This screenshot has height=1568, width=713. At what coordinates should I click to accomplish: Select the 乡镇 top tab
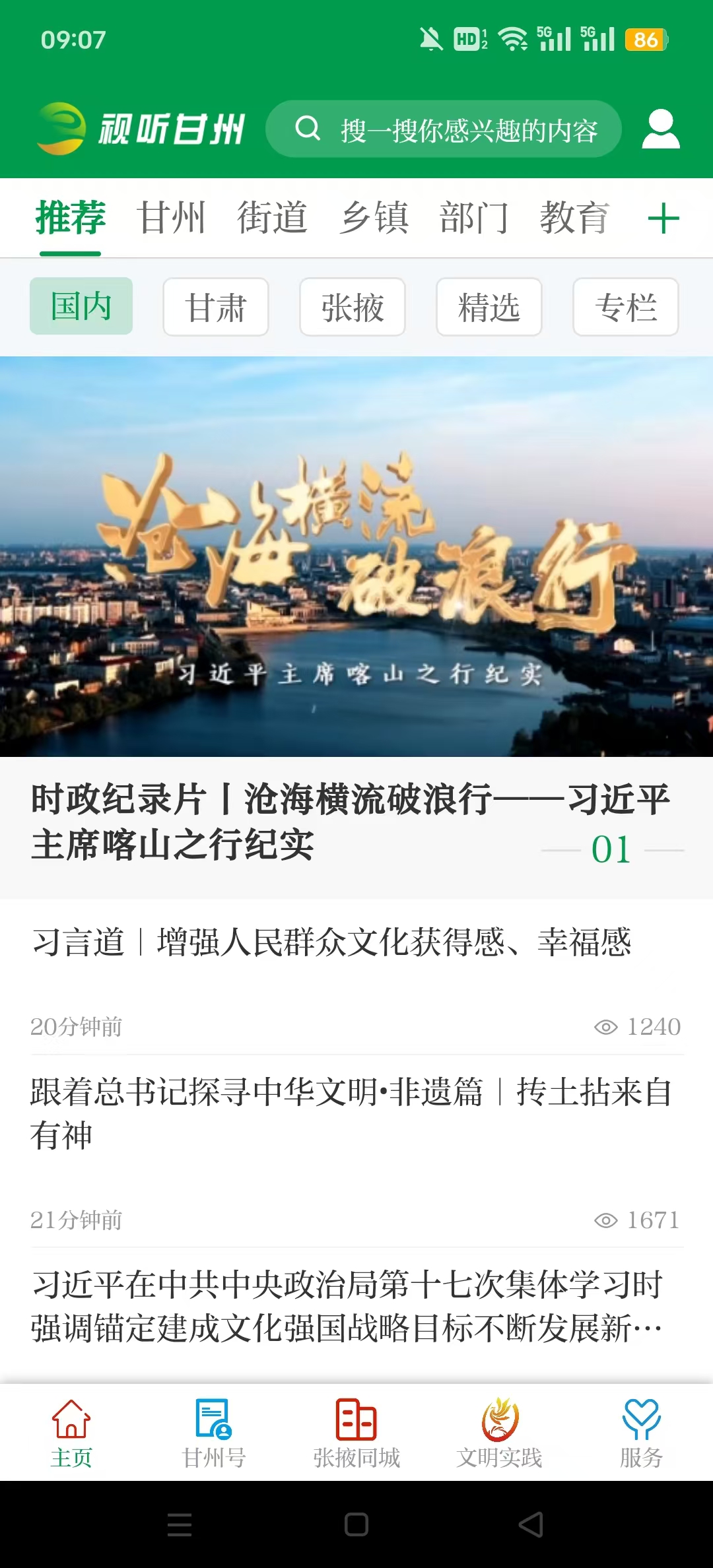pyautogui.click(x=374, y=218)
